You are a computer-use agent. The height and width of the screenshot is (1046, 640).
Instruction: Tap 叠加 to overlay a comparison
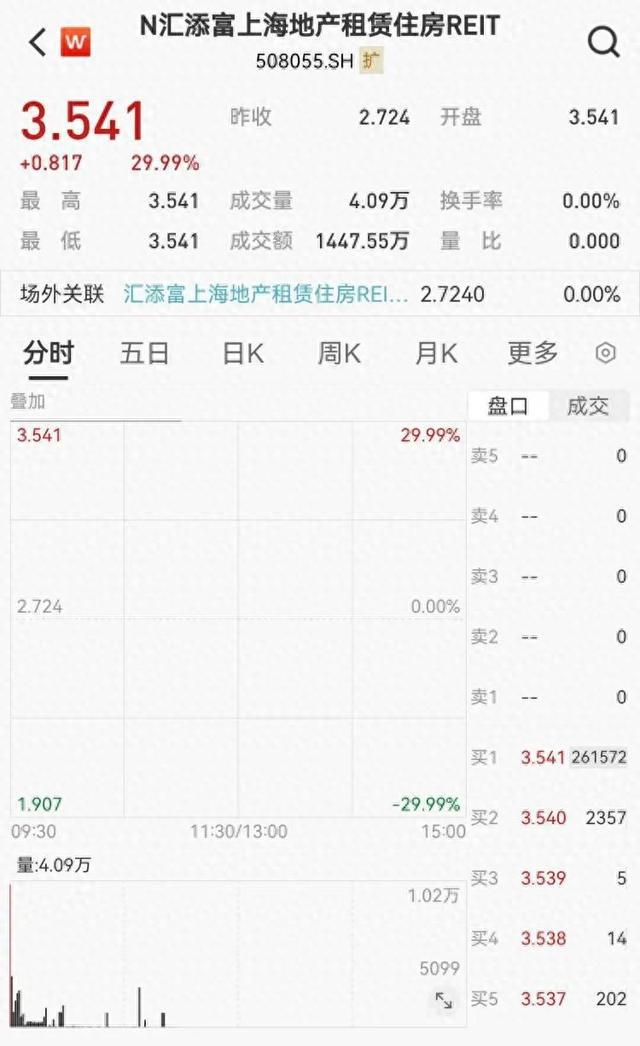(x=28, y=402)
